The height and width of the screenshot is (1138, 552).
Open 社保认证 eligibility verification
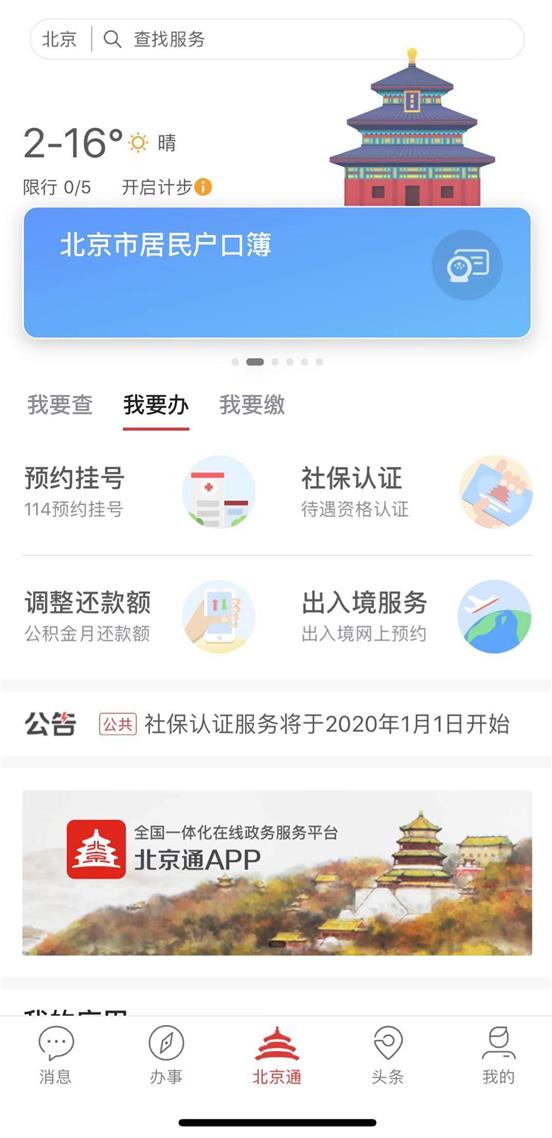416,492
